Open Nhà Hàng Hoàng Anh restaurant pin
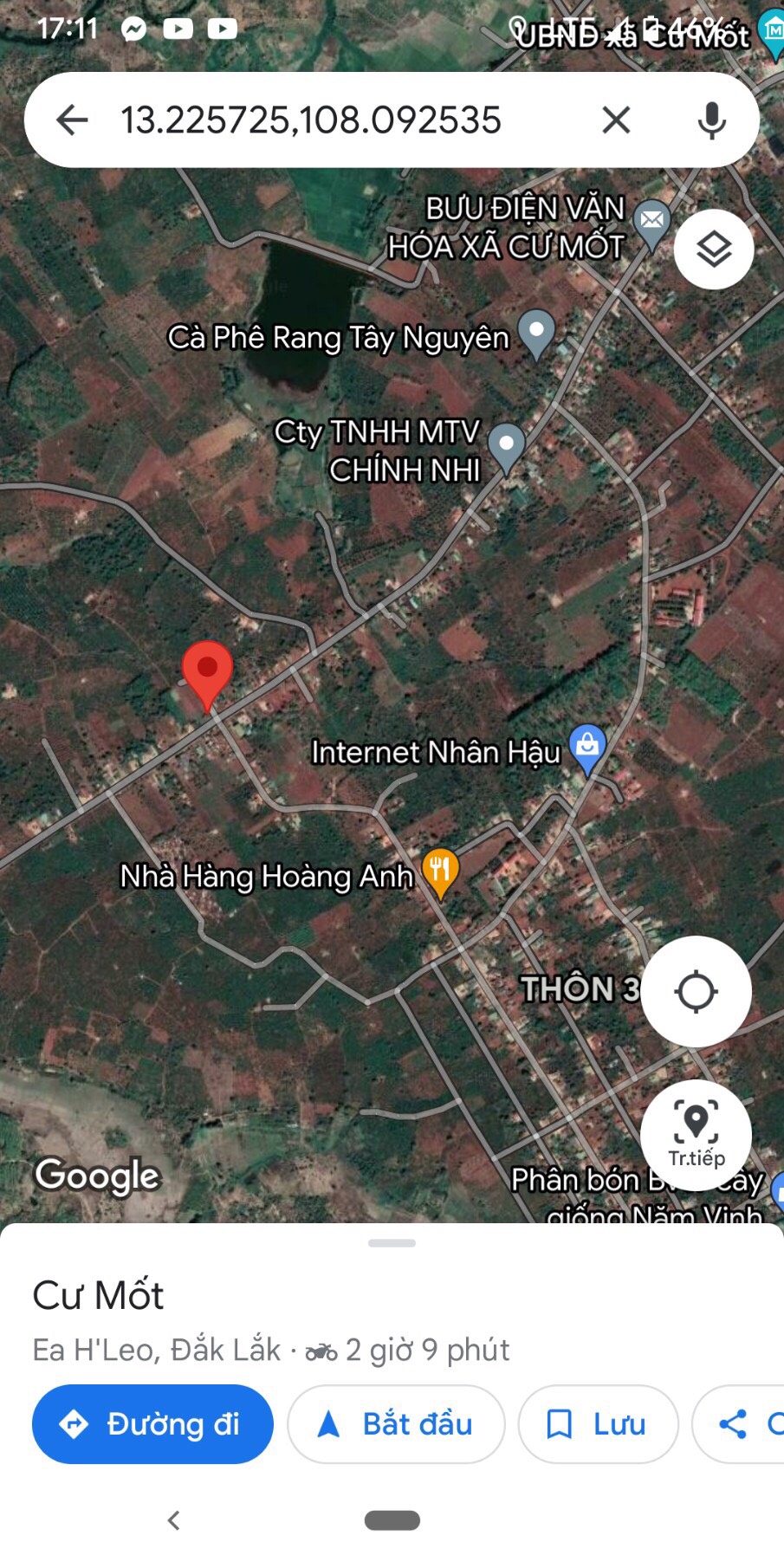Screen dimensions: 784x1568 [440, 873]
